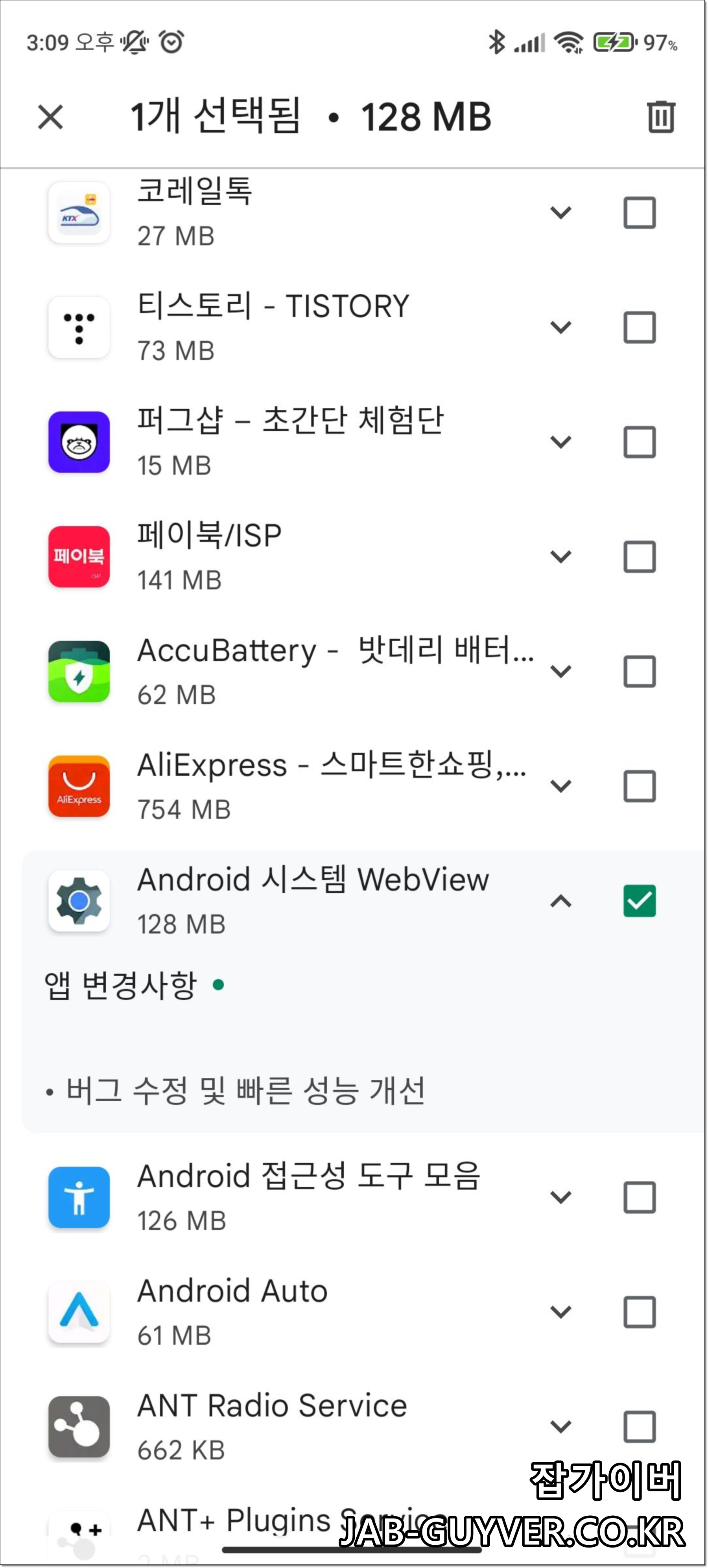Expand the 페이북/ISP details chevron

coord(560,556)
